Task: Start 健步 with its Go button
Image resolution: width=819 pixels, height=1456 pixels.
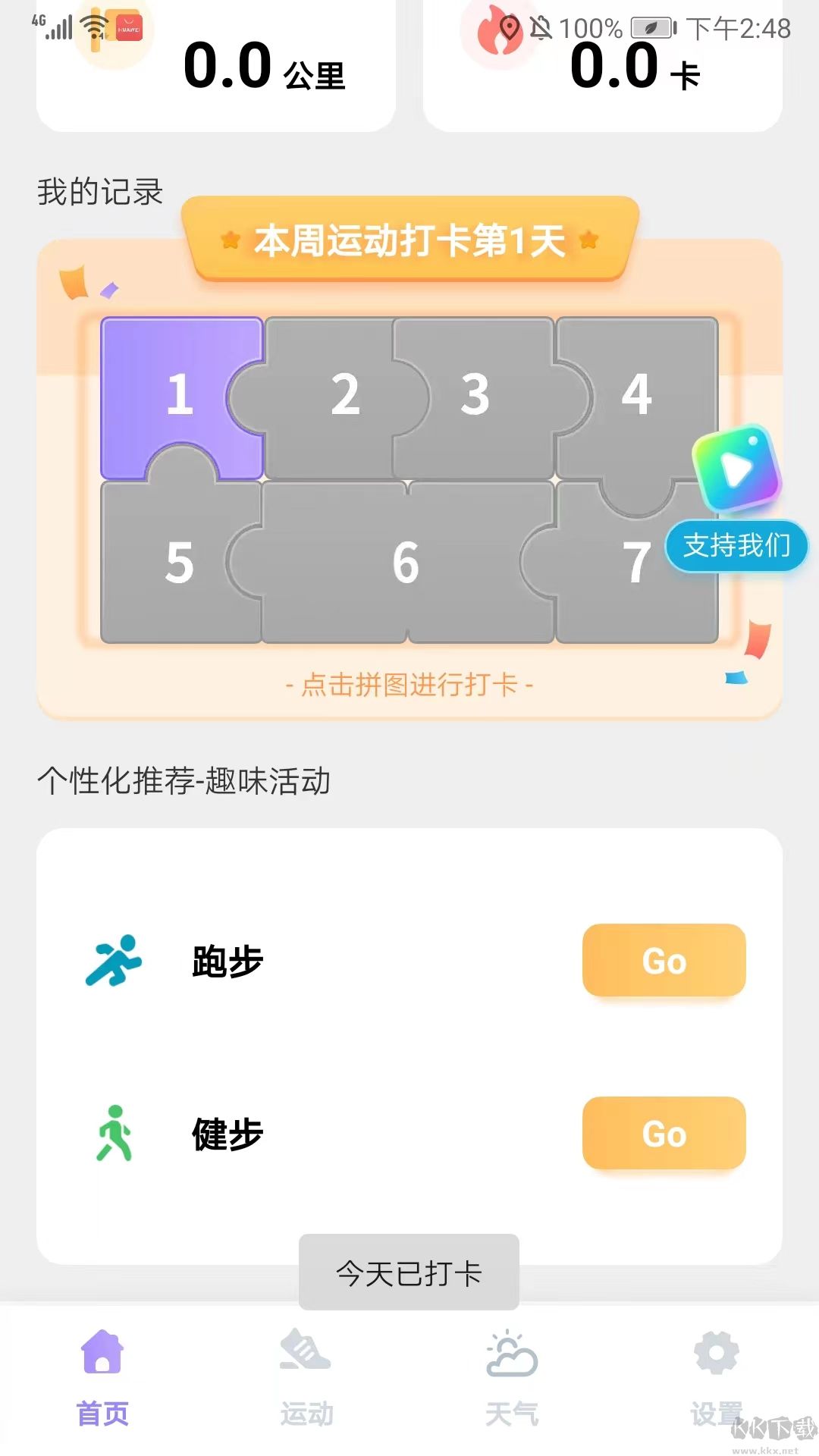Action: pos(664,1134)
